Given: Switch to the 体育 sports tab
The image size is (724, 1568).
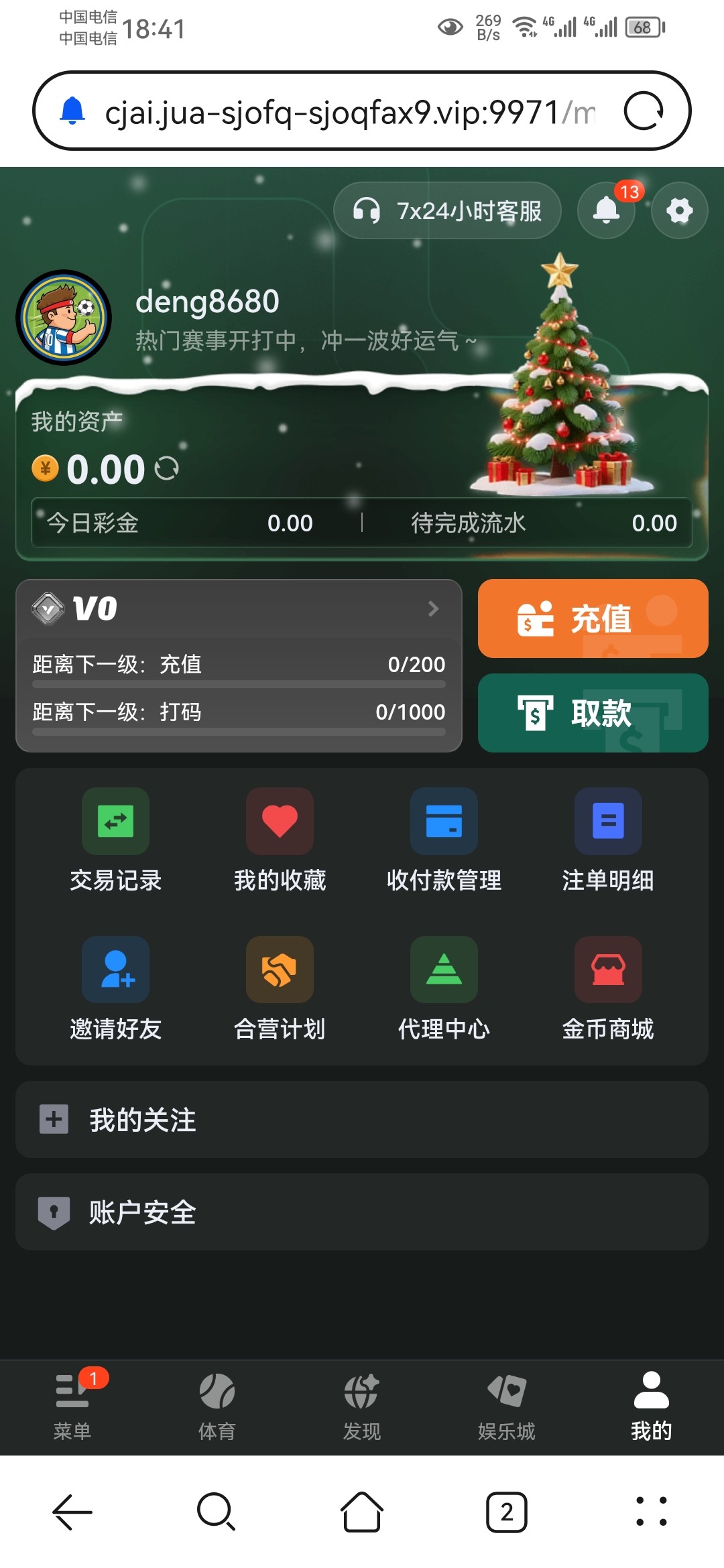Looking at the screenshot, I should point(217,1406).
